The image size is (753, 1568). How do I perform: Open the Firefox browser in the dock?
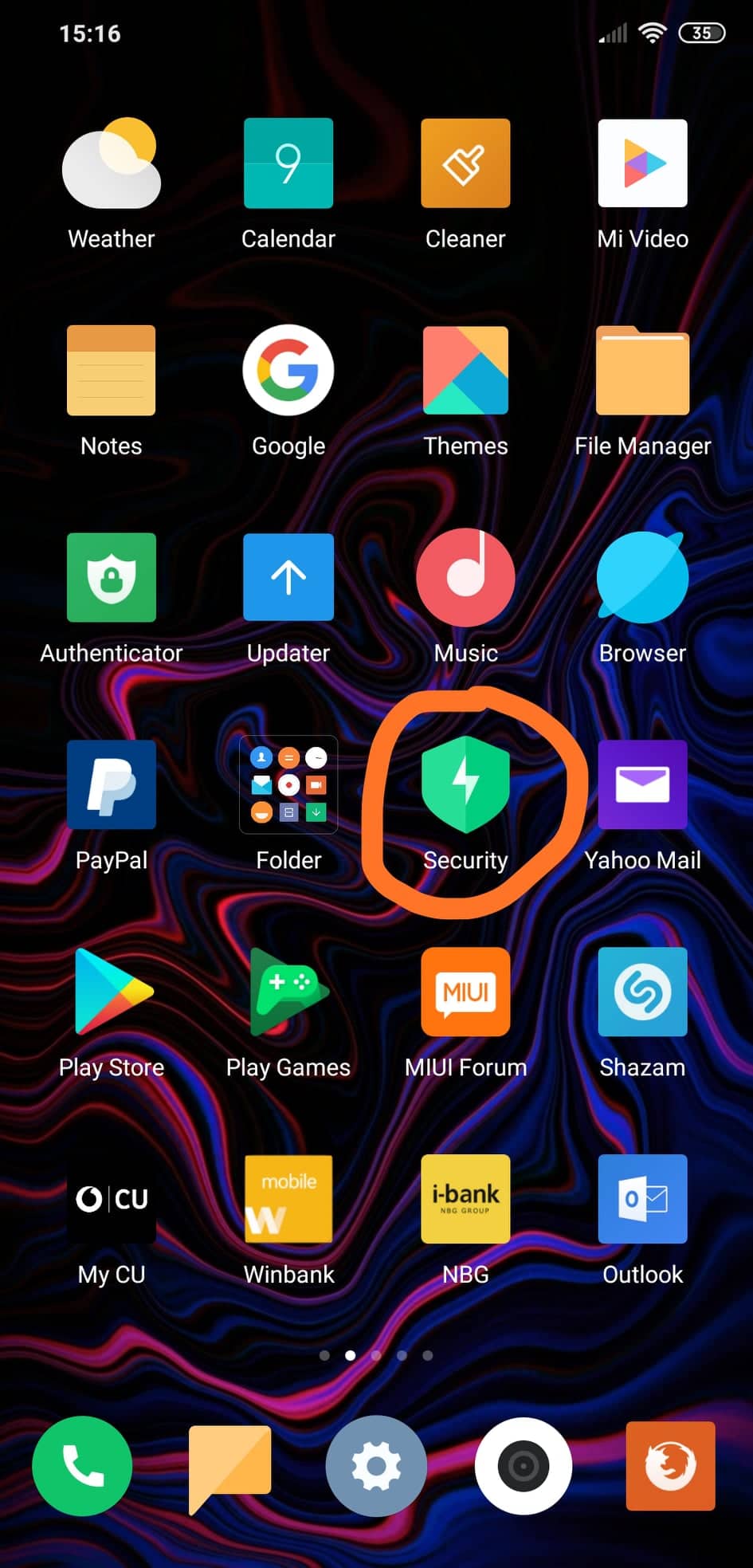tap(670, 1465)
